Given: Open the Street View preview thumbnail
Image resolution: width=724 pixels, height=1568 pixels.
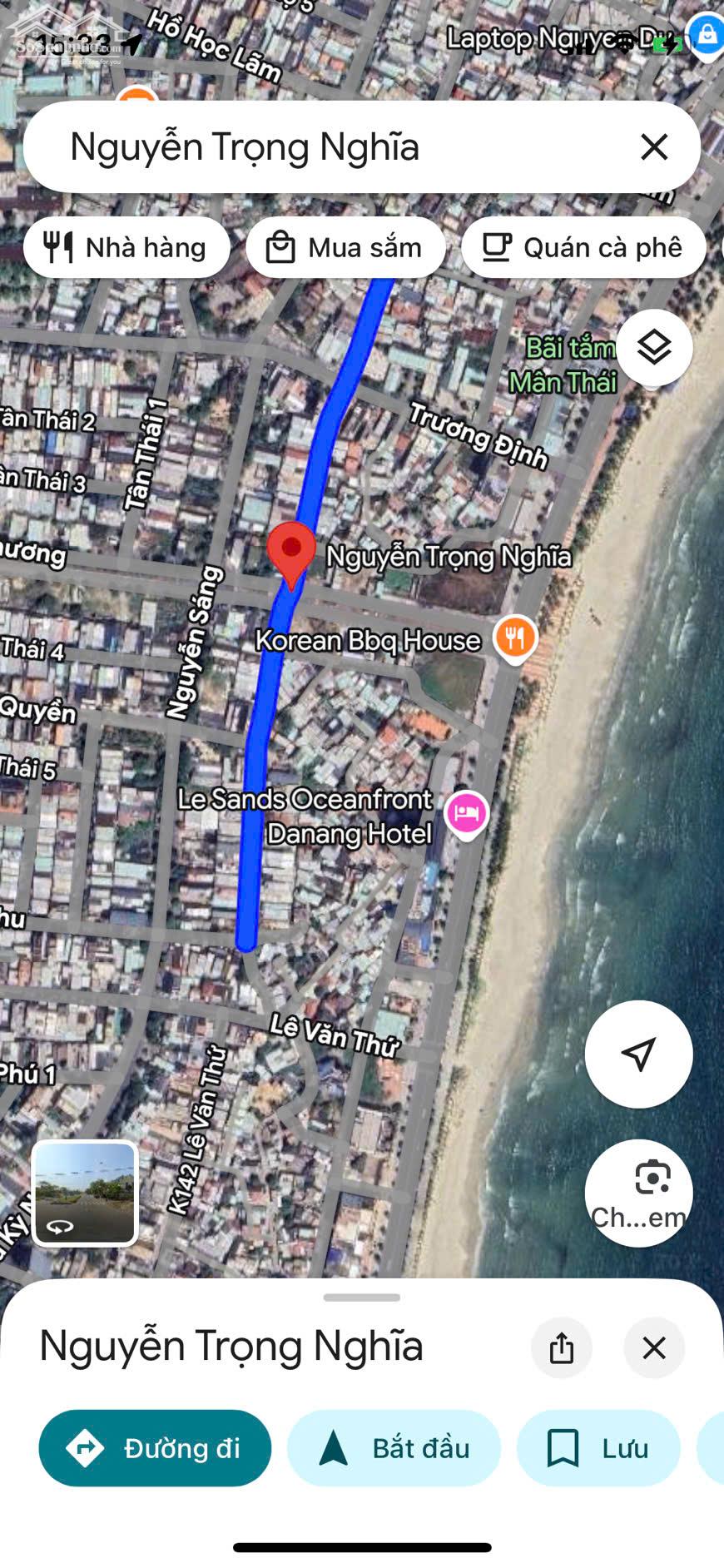Looking at the screenshot, I should click(x=85, y=1193).
